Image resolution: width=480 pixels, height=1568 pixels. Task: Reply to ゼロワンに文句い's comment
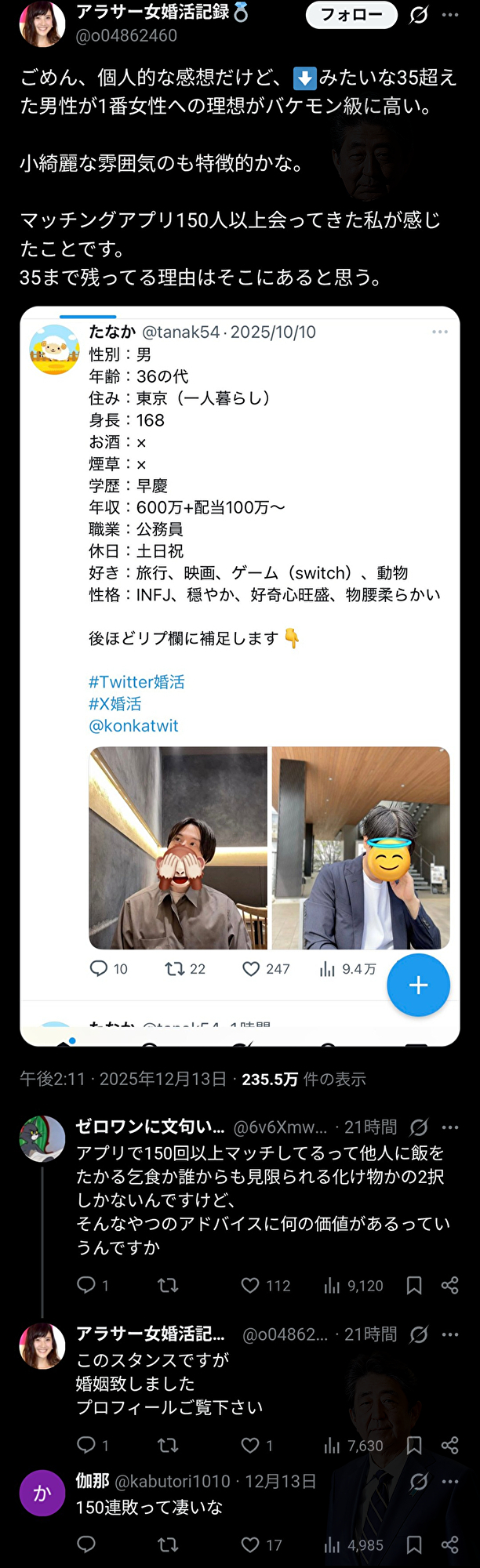[x=85, y=1285]
